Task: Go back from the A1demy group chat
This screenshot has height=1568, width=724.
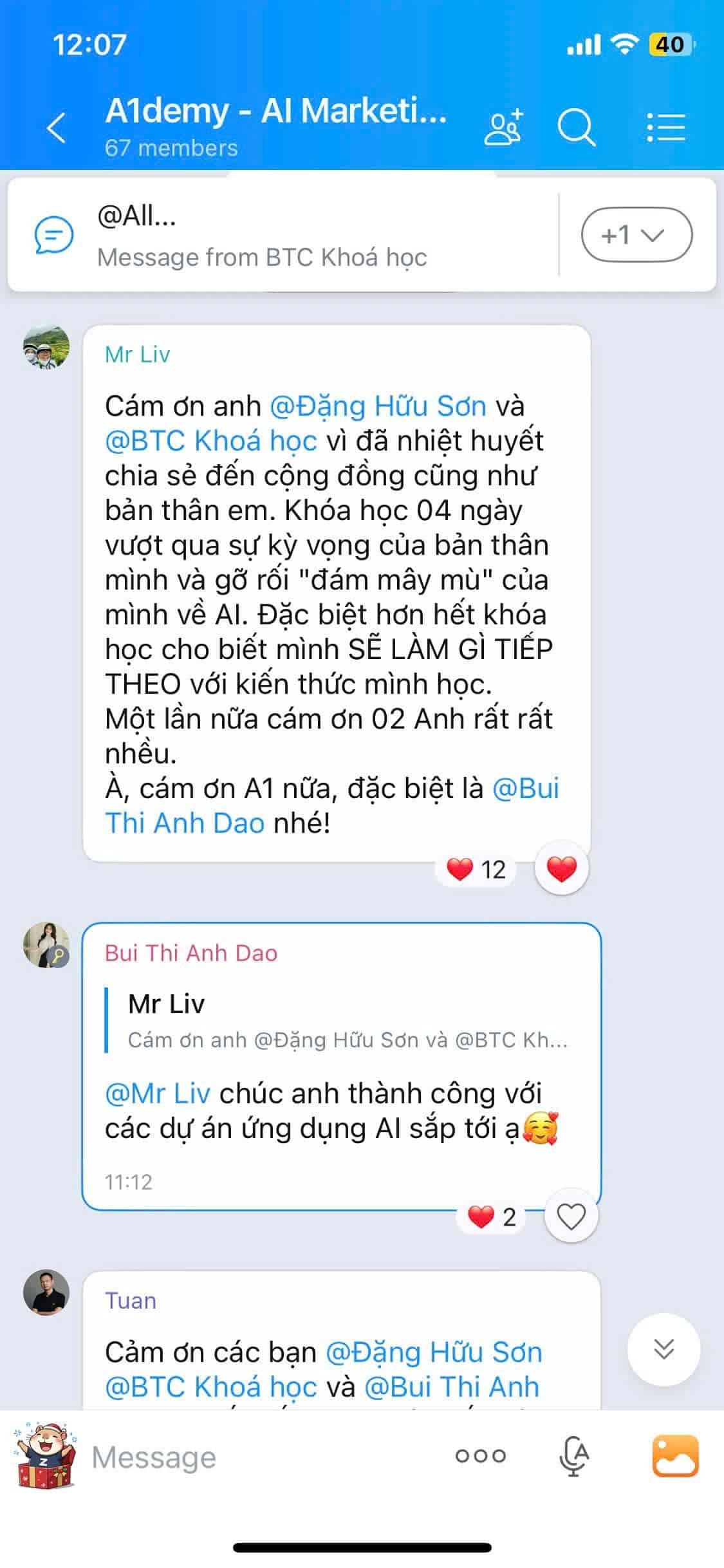Action: 57,127
